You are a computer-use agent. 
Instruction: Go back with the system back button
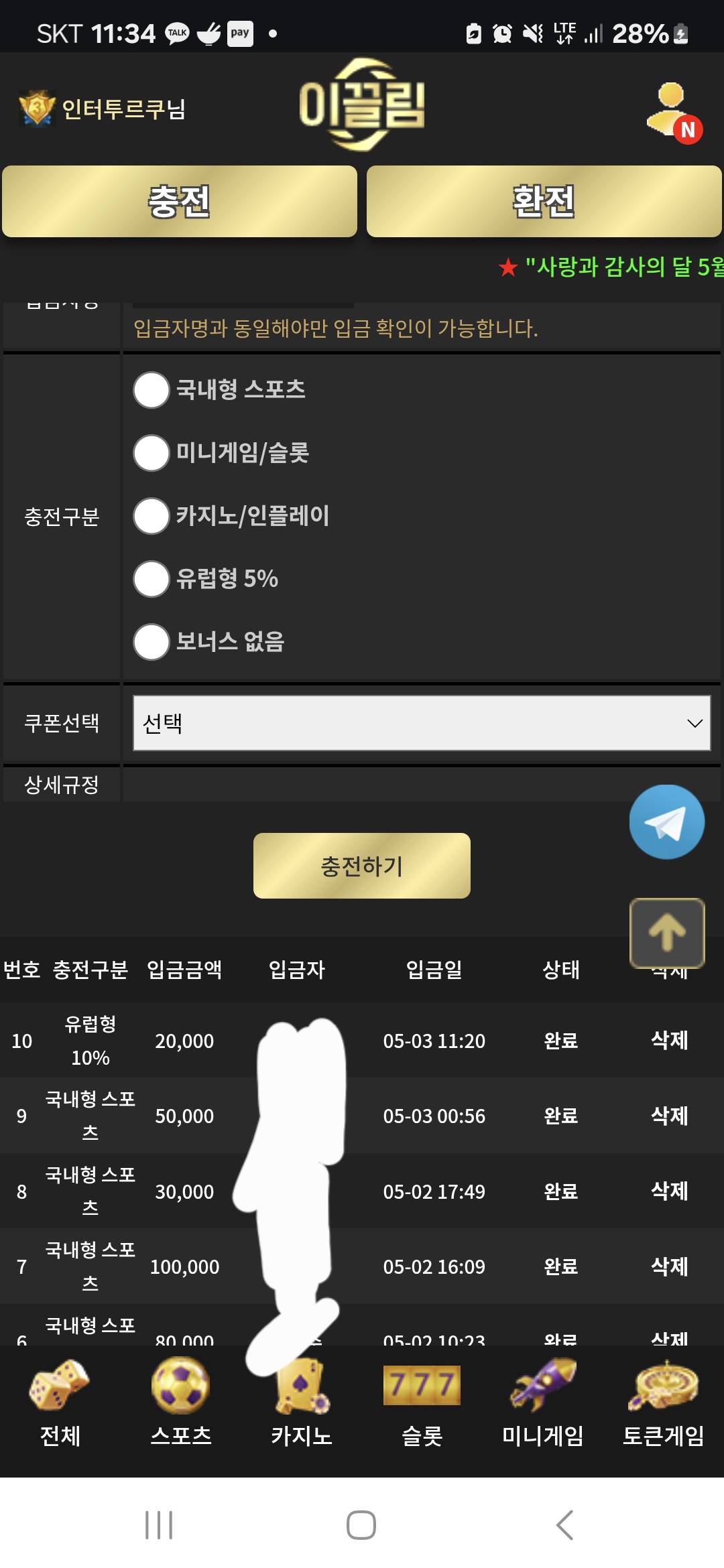coord(564,1525)
